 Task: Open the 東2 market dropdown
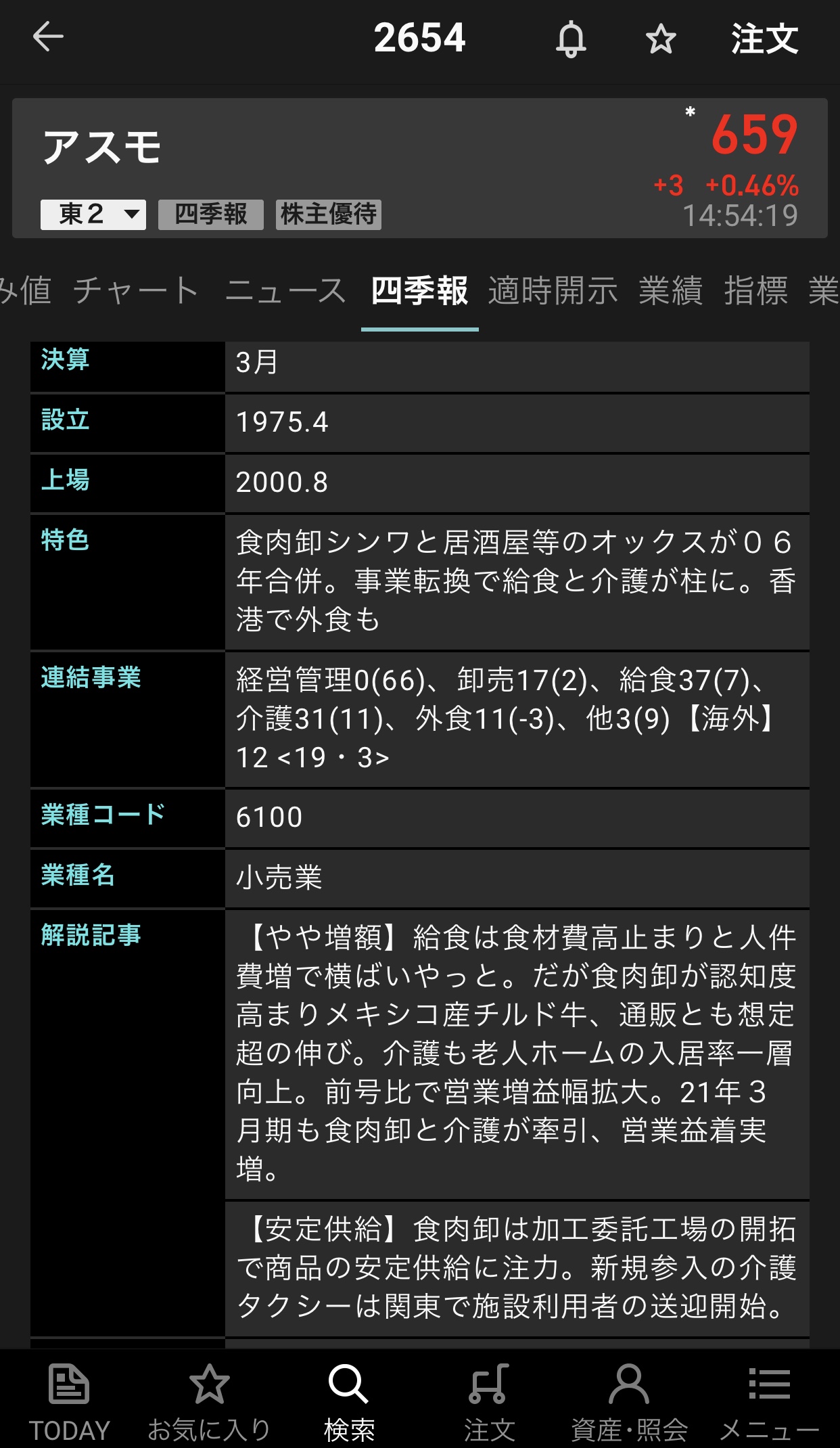(93, 214)
